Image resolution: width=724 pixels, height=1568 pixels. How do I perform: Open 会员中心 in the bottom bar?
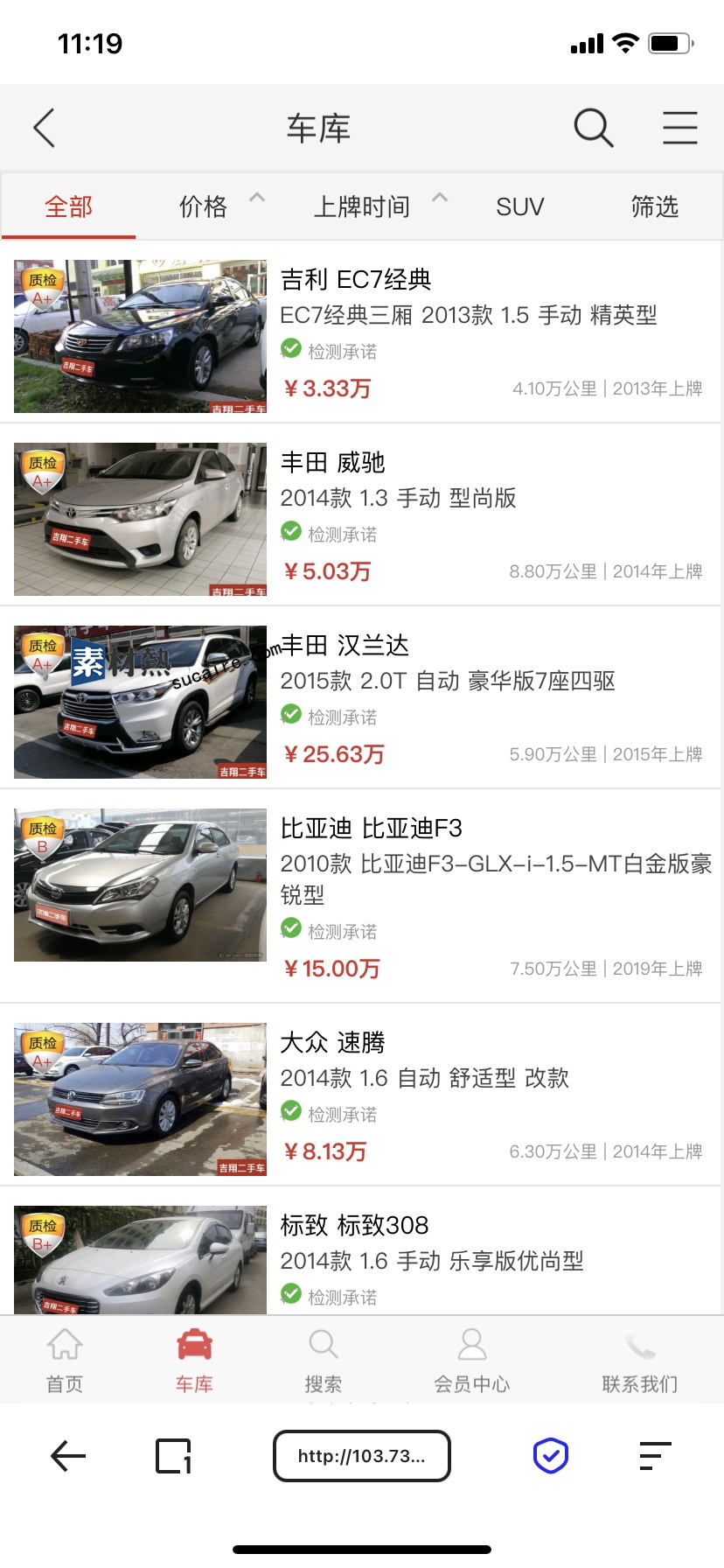click(471, 1360)
